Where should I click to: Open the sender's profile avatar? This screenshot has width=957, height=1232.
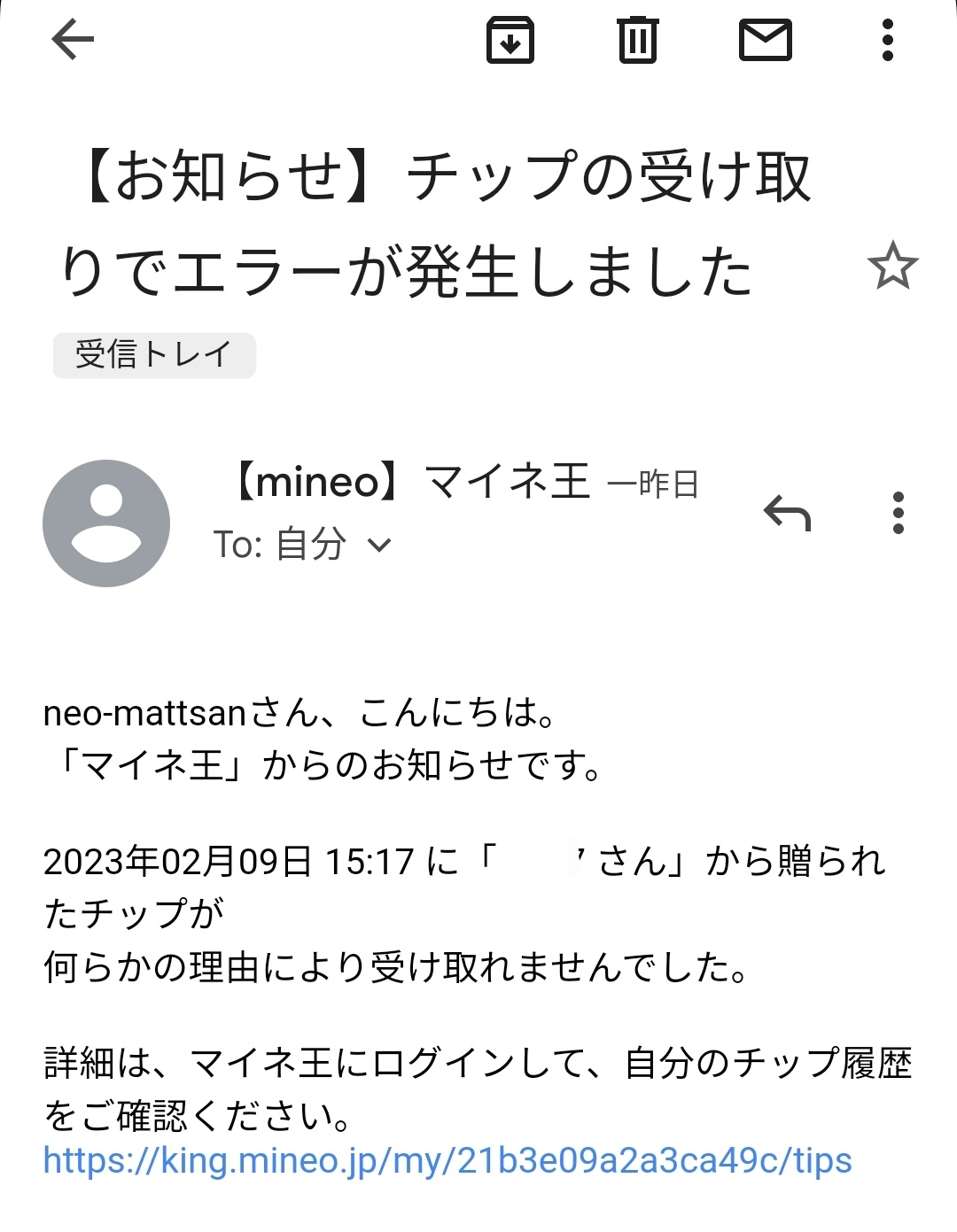coord(106,523)
